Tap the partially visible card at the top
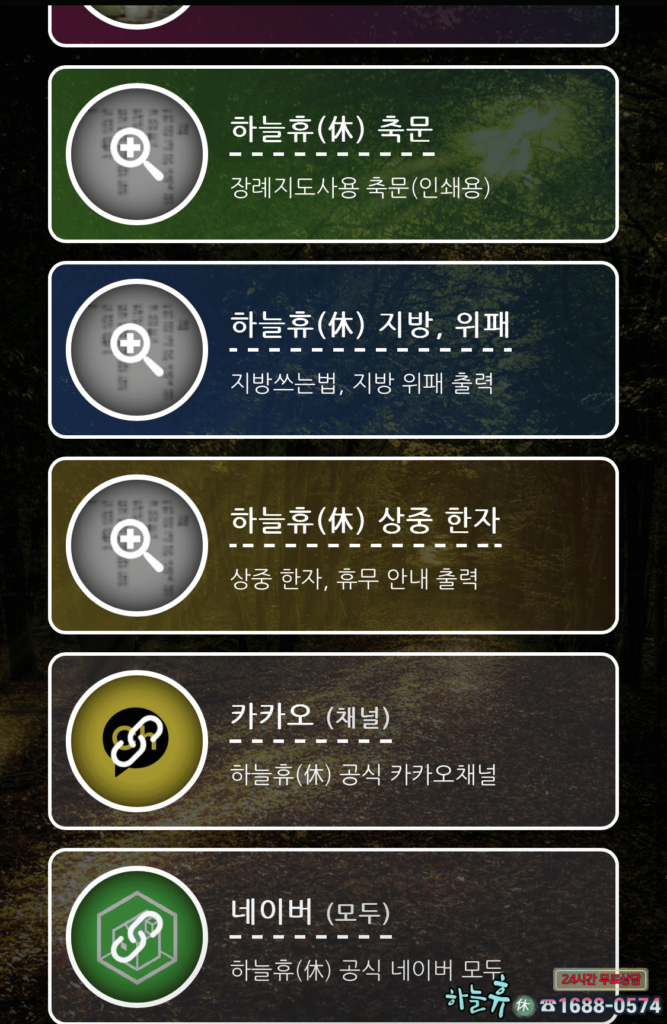This screenshot has height=1024, width=667. [333, 24]
